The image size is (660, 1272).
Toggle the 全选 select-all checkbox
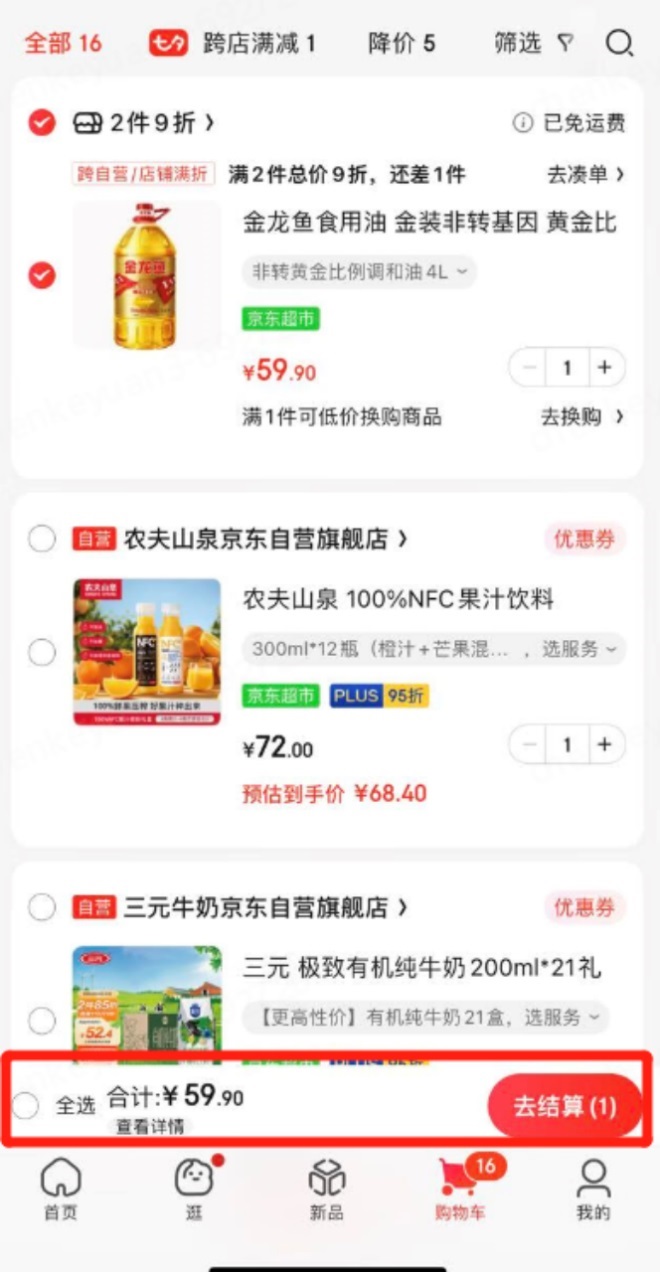pos(27,1105)
